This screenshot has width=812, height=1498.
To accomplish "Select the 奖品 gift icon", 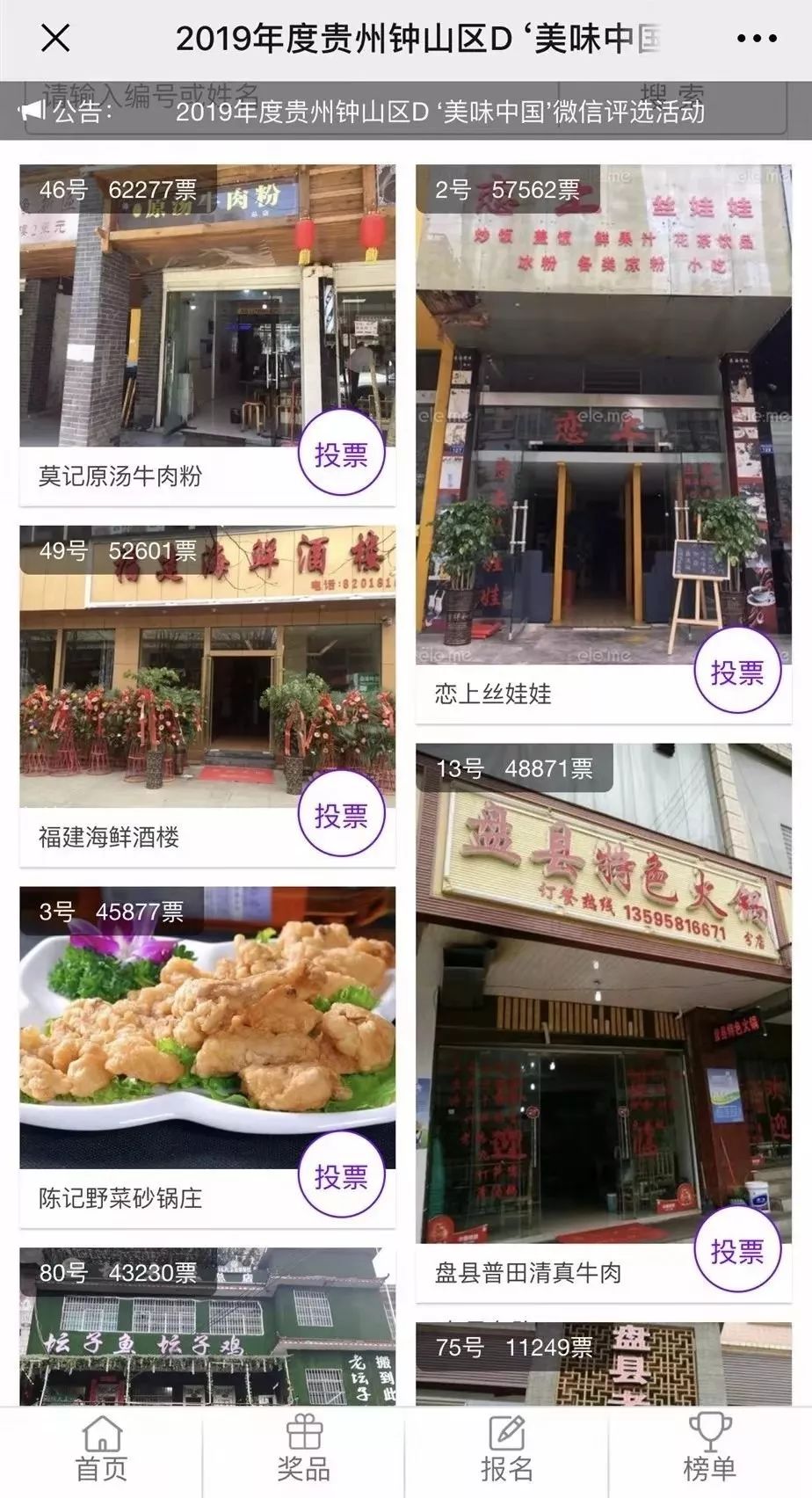I will point(306,1442).
